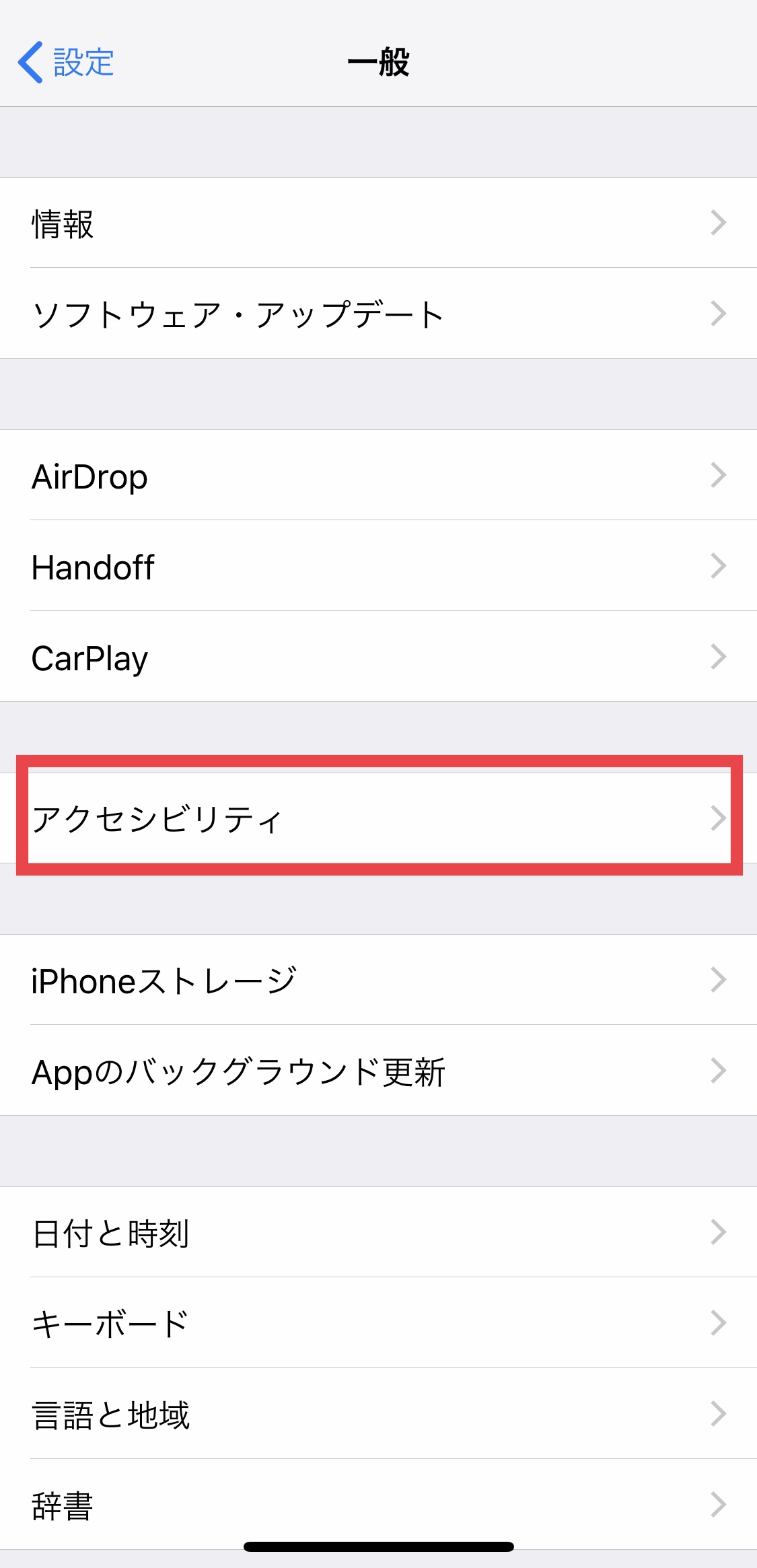Open Handoff settings
Image resolution: width=757 pixels, height=1568 pixels.
coord(378,566)
